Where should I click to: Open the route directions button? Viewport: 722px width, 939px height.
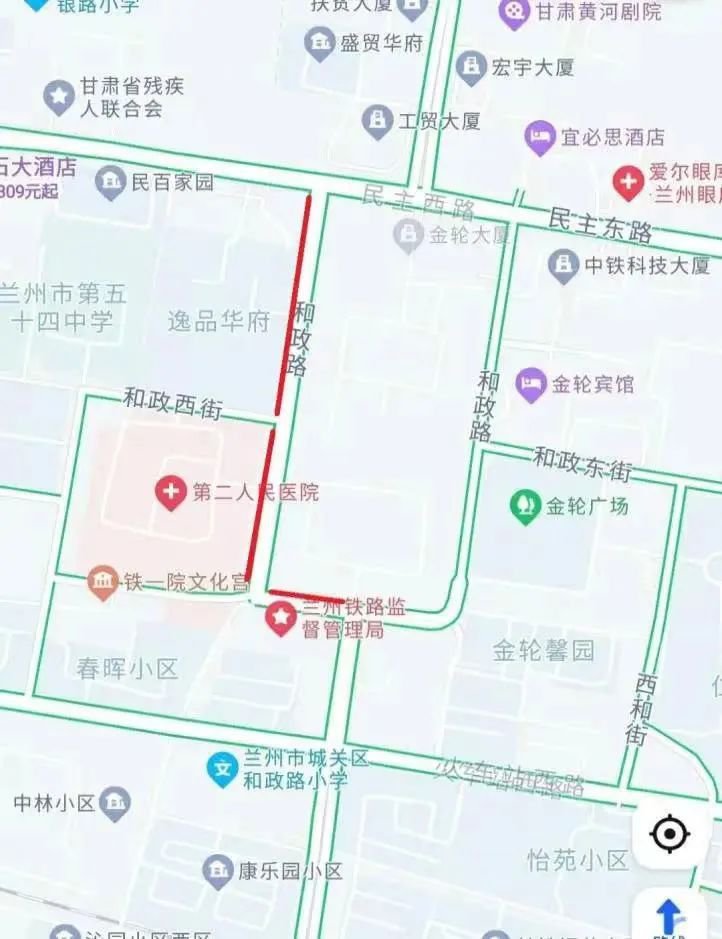click(x=669, y=916)
